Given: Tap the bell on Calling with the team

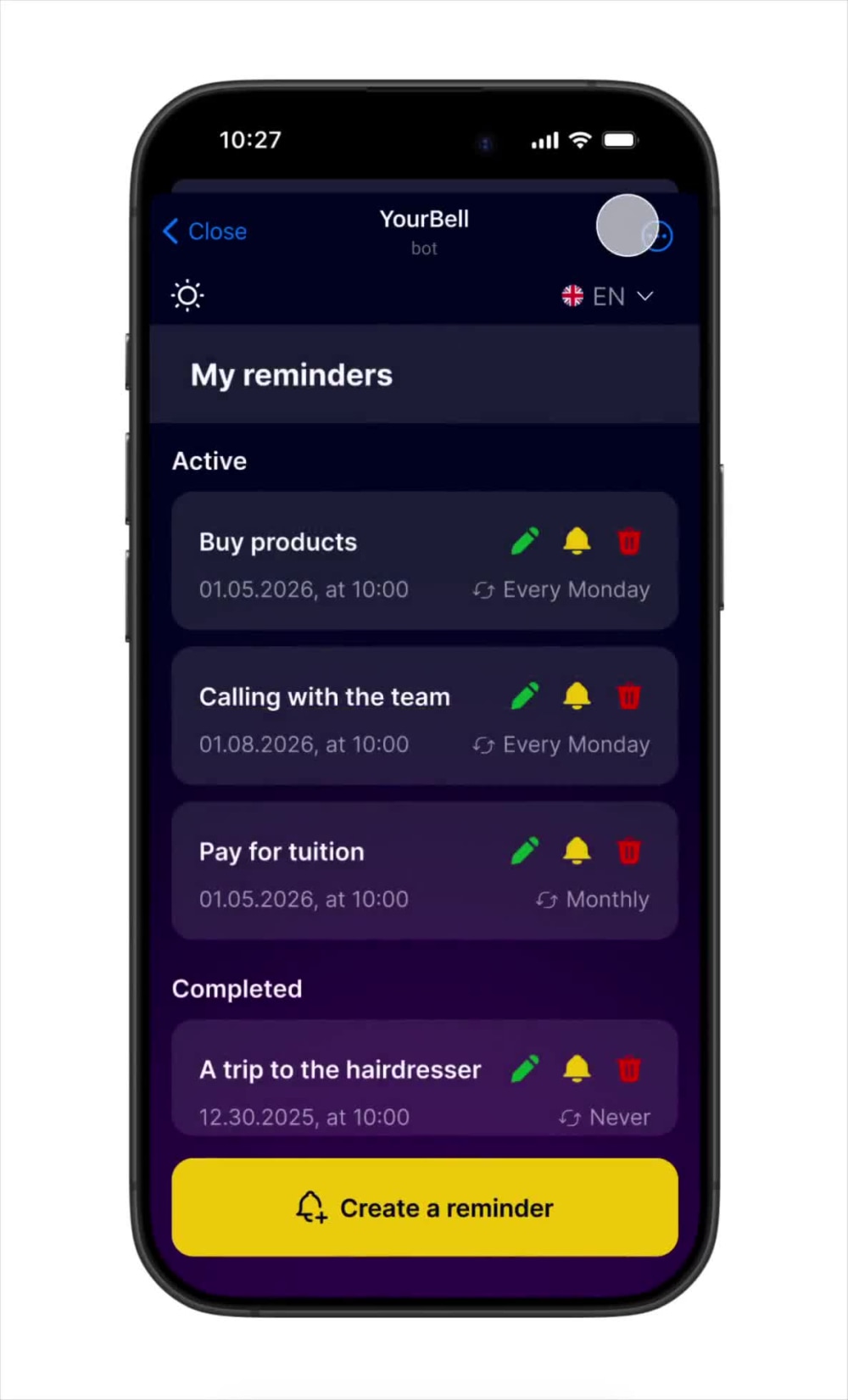Looking at the screenshot, I should point(577,696).
